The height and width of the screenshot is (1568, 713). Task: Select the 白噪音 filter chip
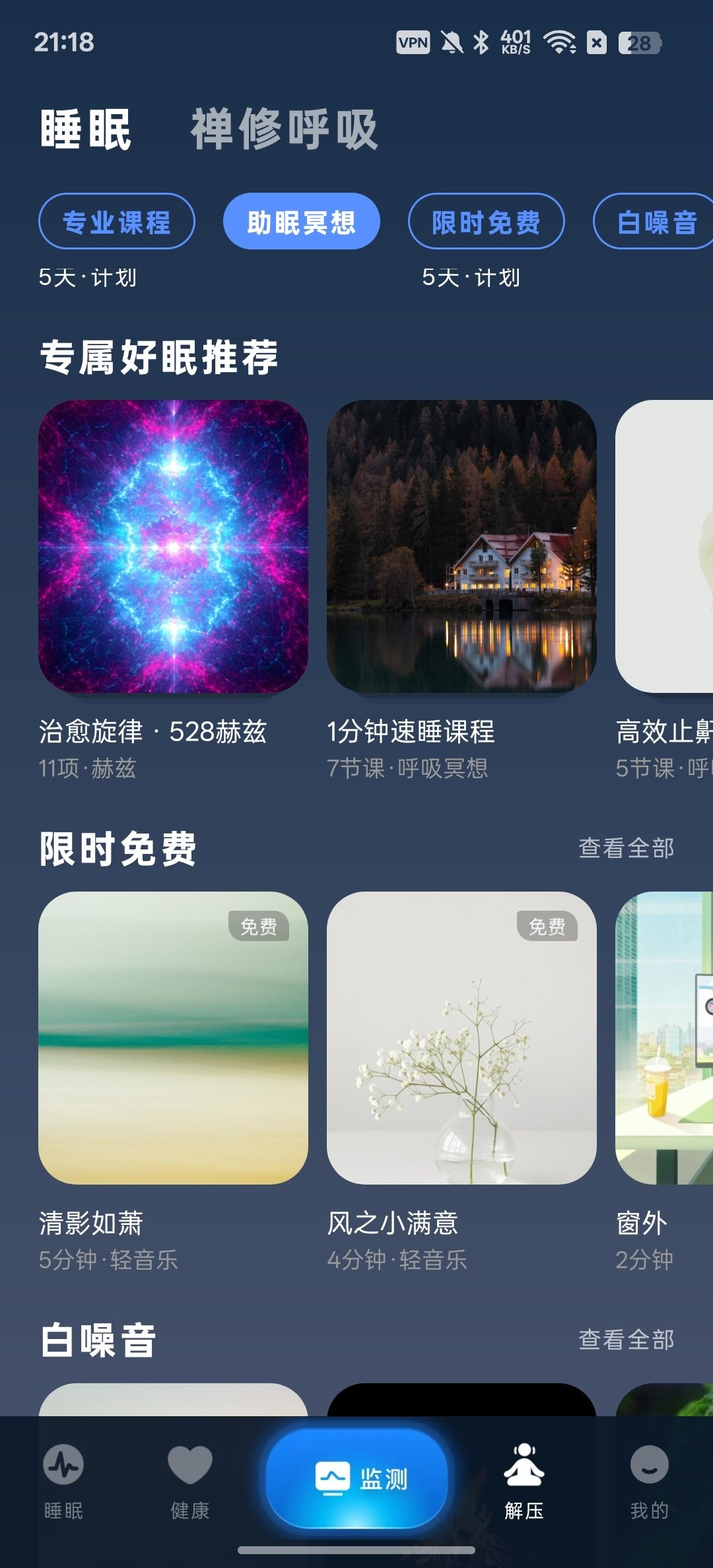(654, 222)
